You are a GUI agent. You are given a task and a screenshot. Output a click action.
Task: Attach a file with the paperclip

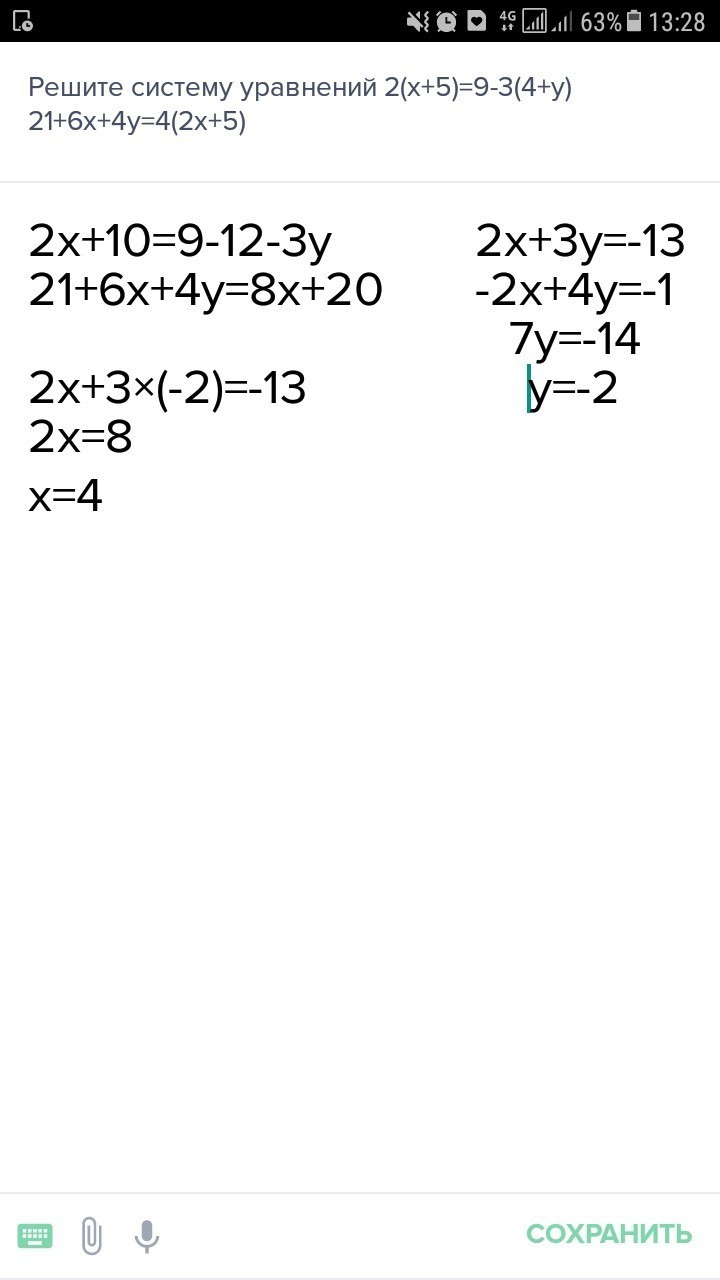coord(91,1235)
